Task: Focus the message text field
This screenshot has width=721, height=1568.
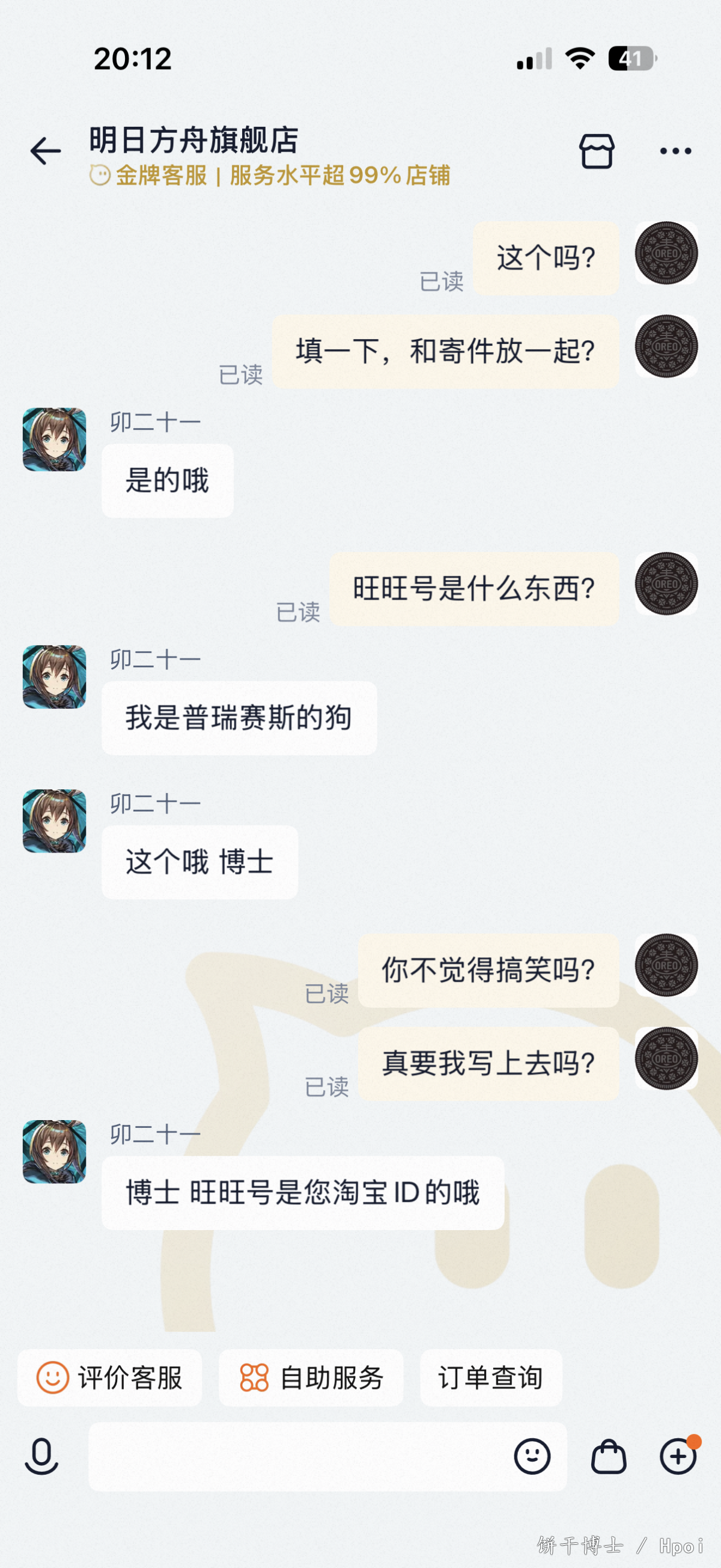Action: click(x=298, y=1457)
